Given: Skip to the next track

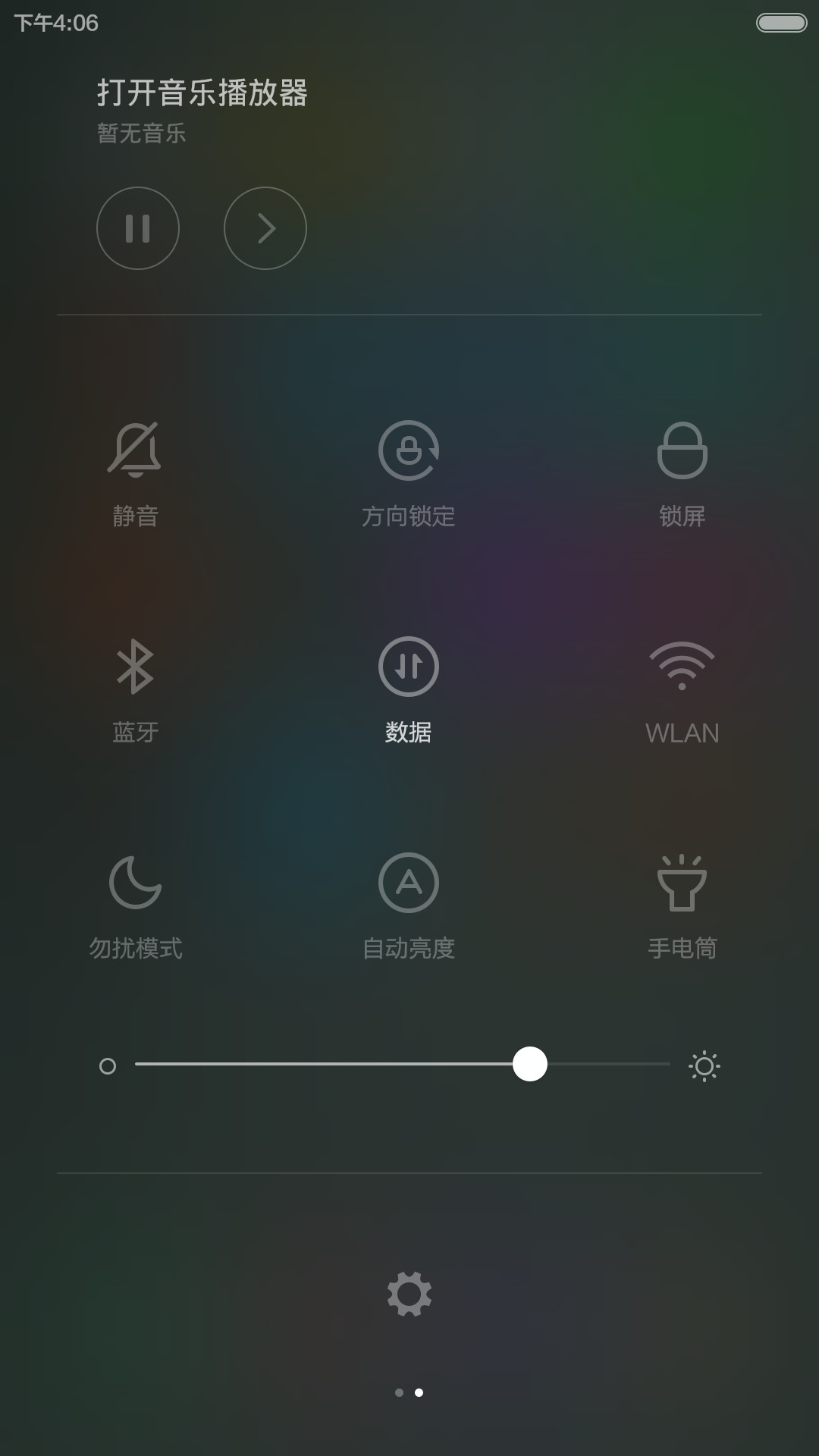Looking at the screenshot, I should 265,228.
